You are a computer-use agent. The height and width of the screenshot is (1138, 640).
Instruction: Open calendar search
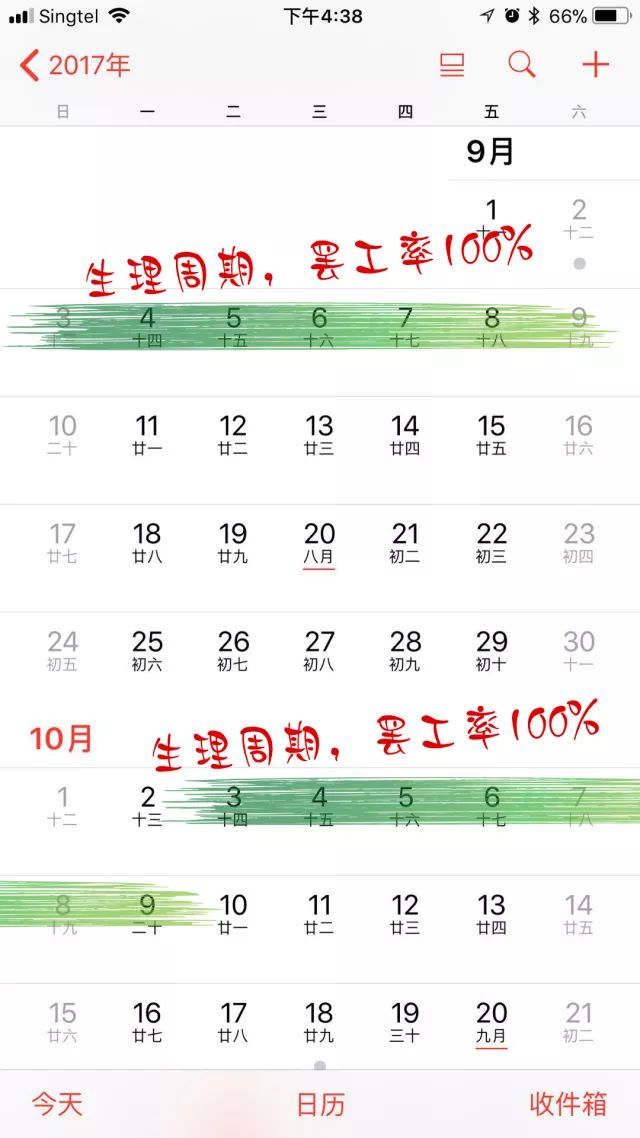tap(522, 66)
